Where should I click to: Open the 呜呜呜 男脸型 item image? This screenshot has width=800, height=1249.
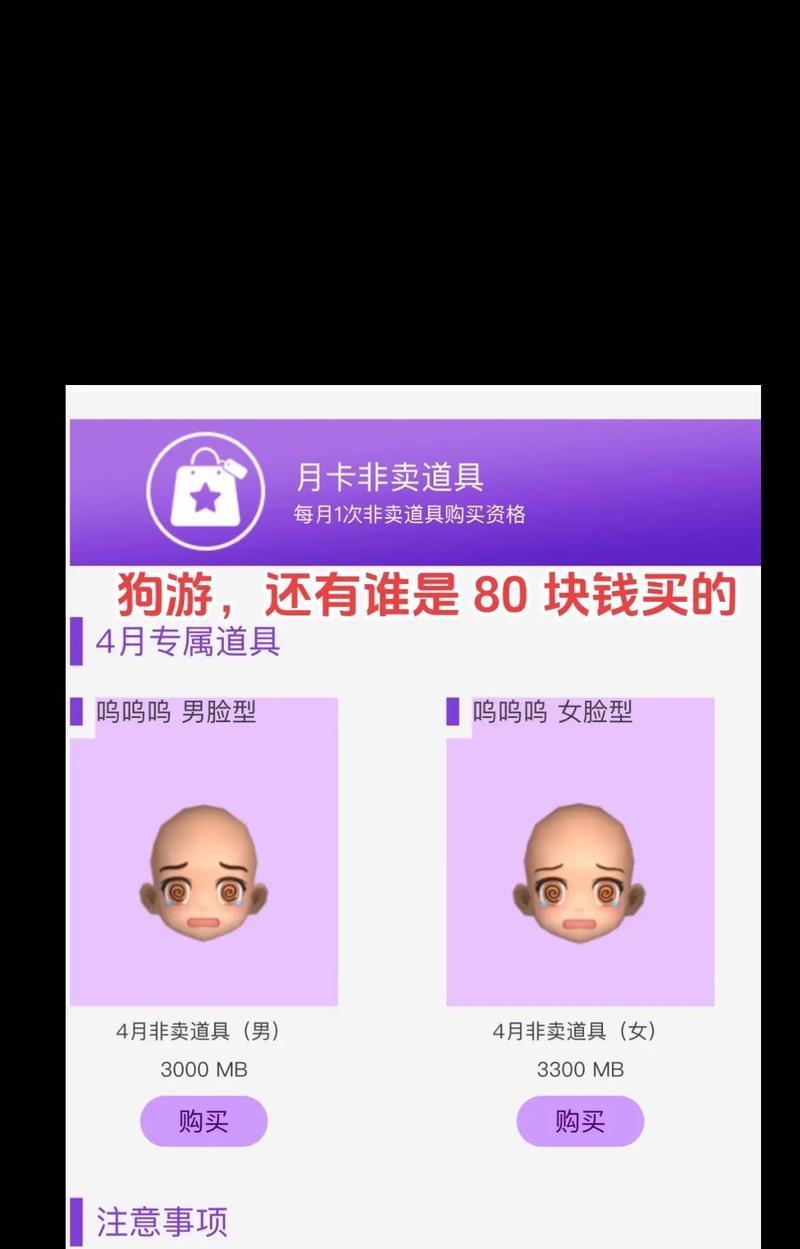tap(204, 870)
